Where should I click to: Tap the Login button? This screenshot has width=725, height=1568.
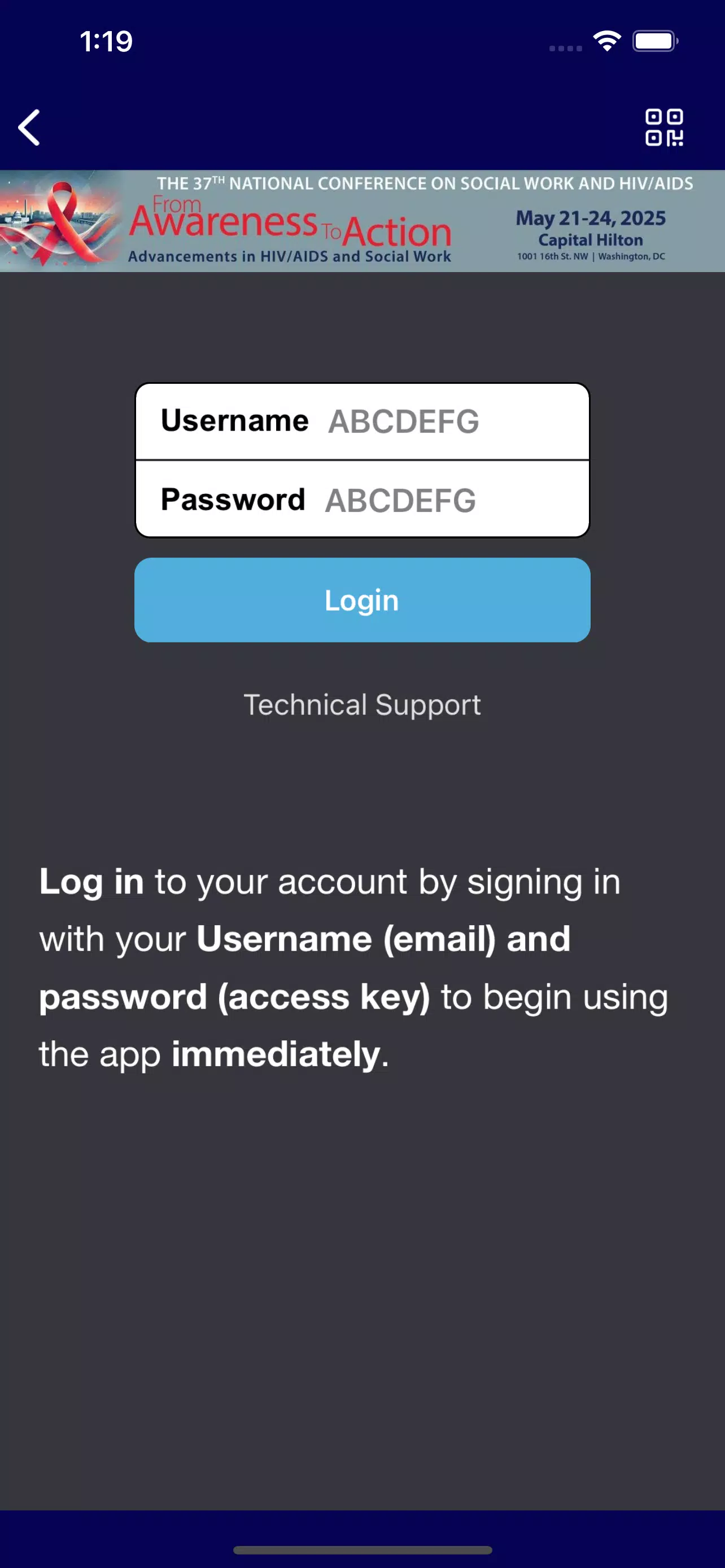(362, 599)
